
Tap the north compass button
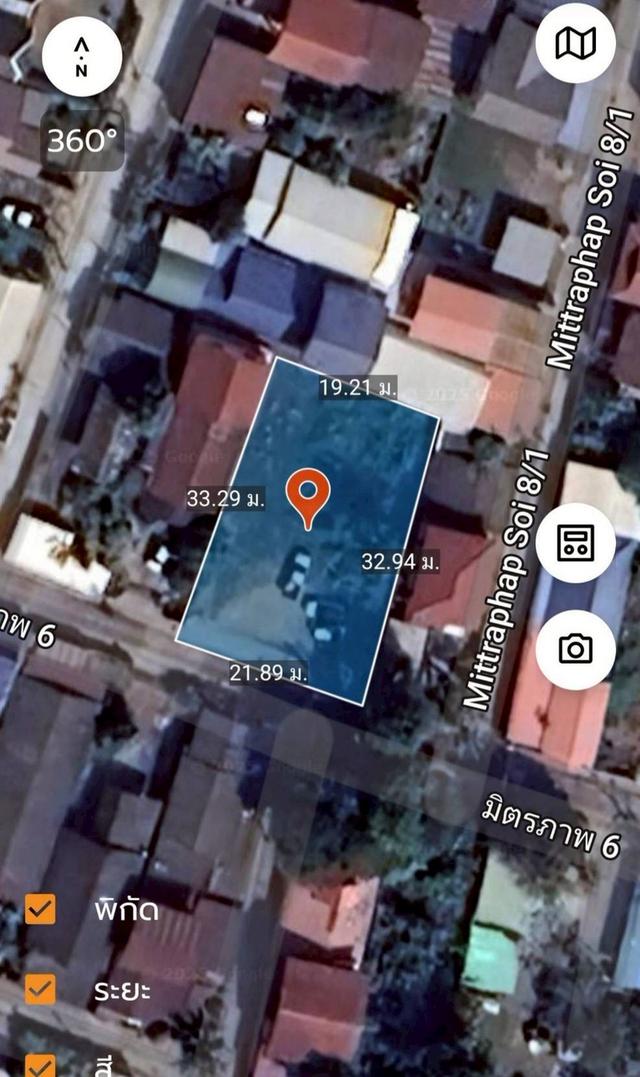pyautogui.click(x=82, y=58)
